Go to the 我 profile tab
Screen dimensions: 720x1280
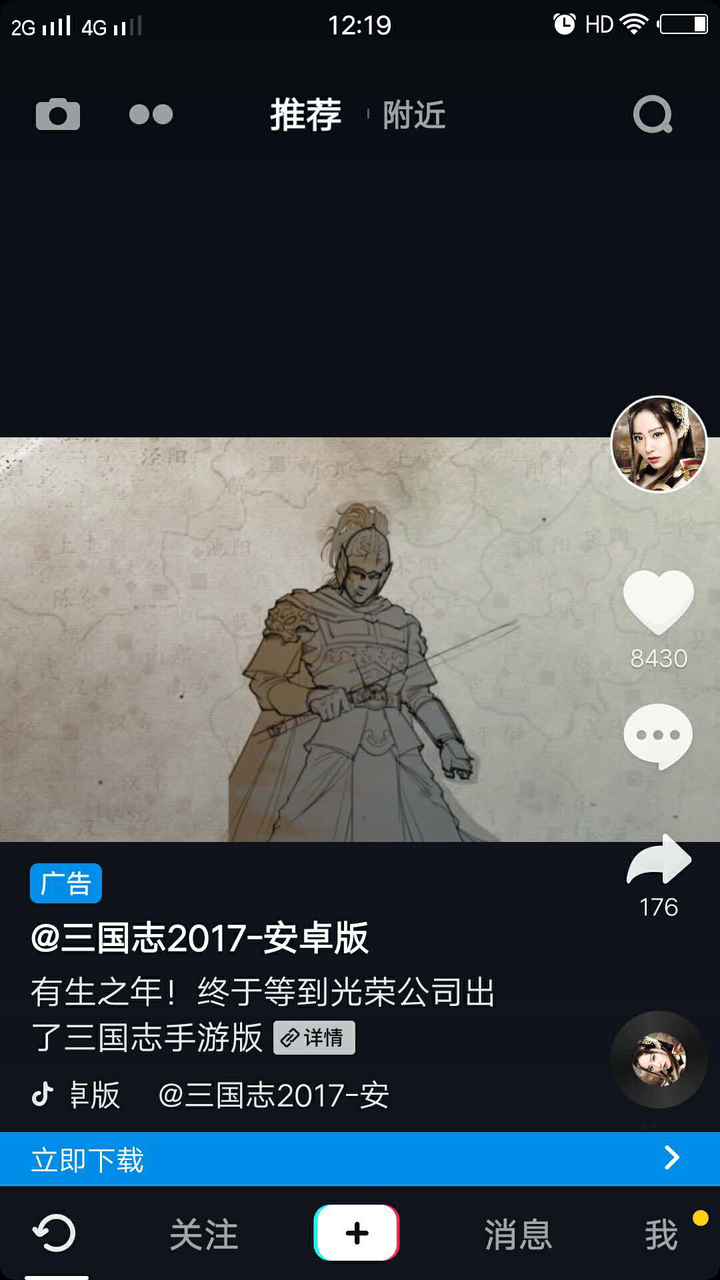click(x=661, y=1236)
